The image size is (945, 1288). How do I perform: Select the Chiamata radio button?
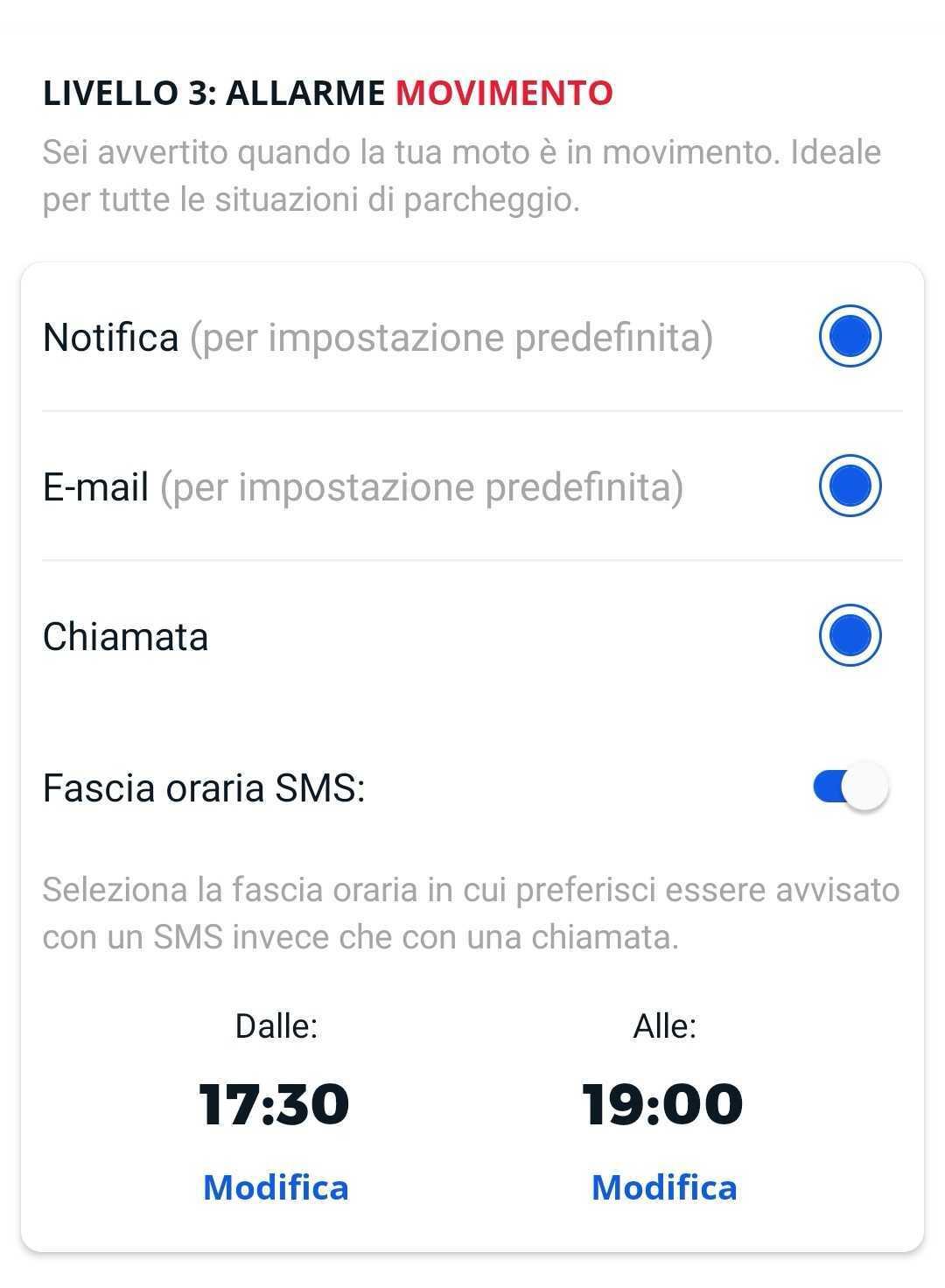tap(850, 637)
